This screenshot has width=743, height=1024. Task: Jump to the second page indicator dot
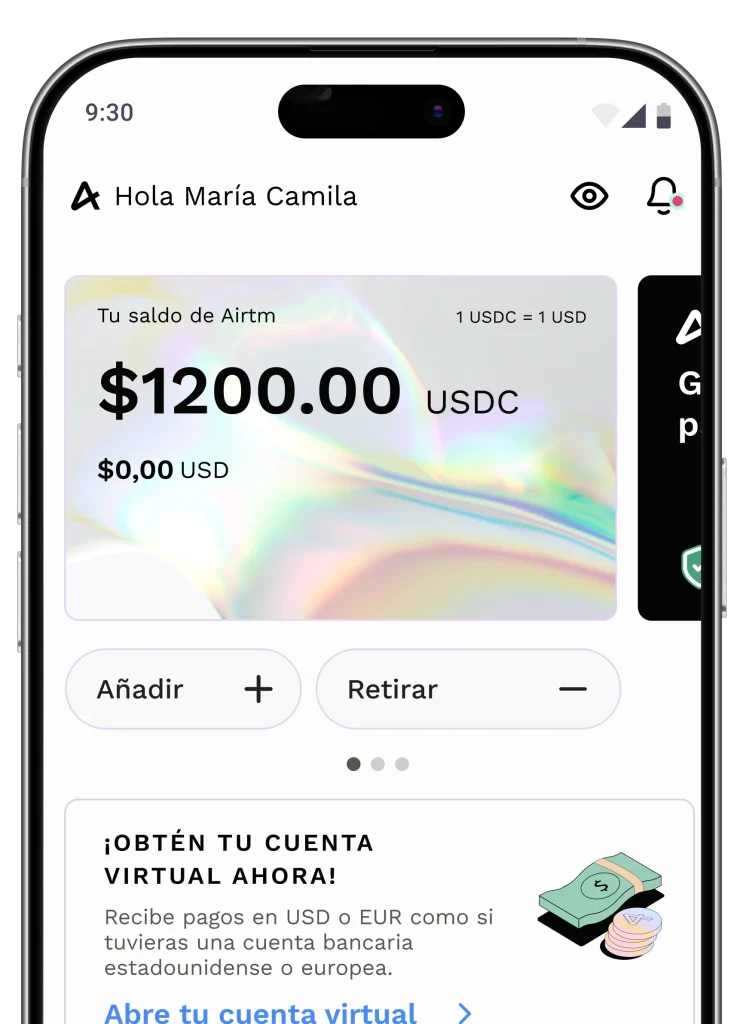(378, 764)
